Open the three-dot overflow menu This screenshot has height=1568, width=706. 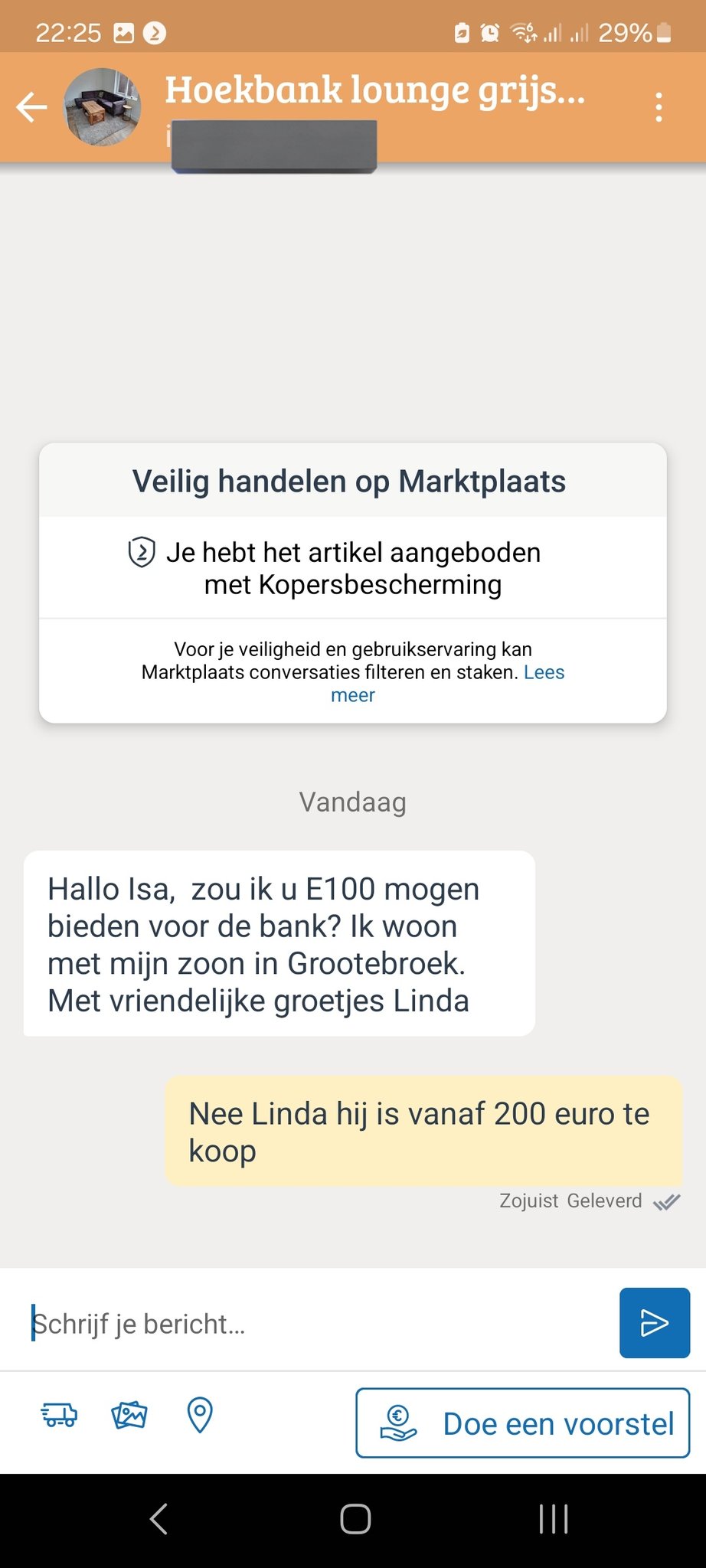coord(659,107)
